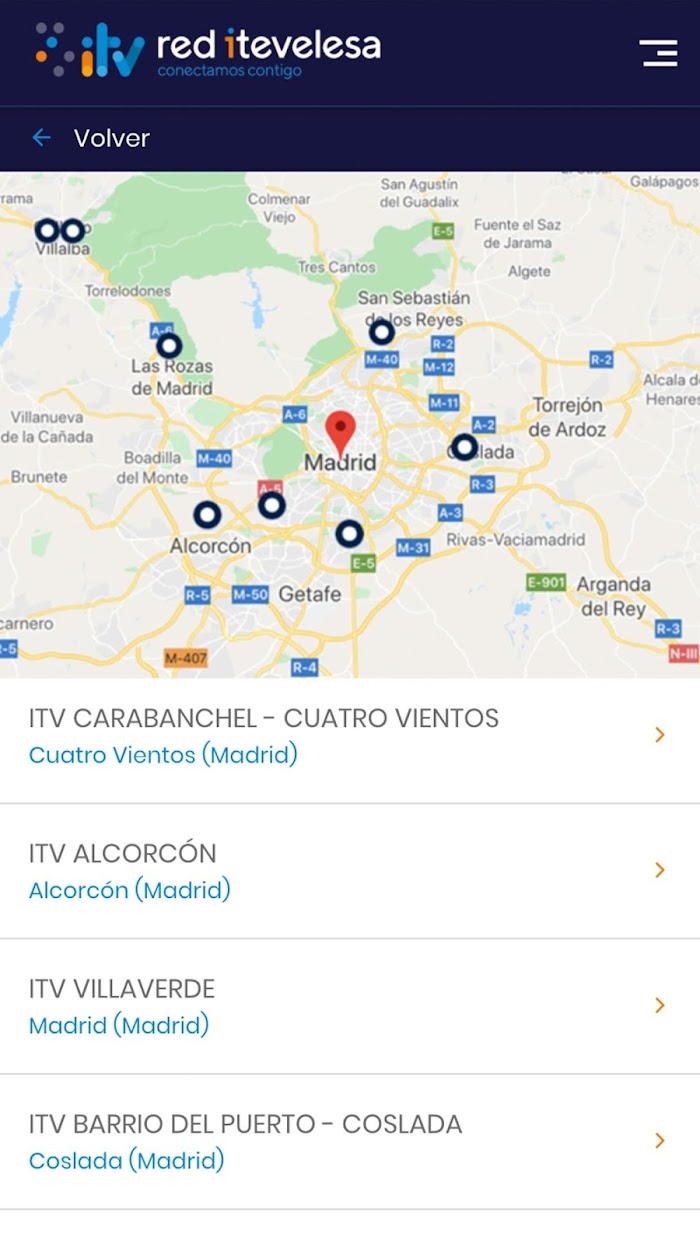Screen dimensions: 700x1244
Task: Select the ITV Villaverde row
Action: [350, 1006]
